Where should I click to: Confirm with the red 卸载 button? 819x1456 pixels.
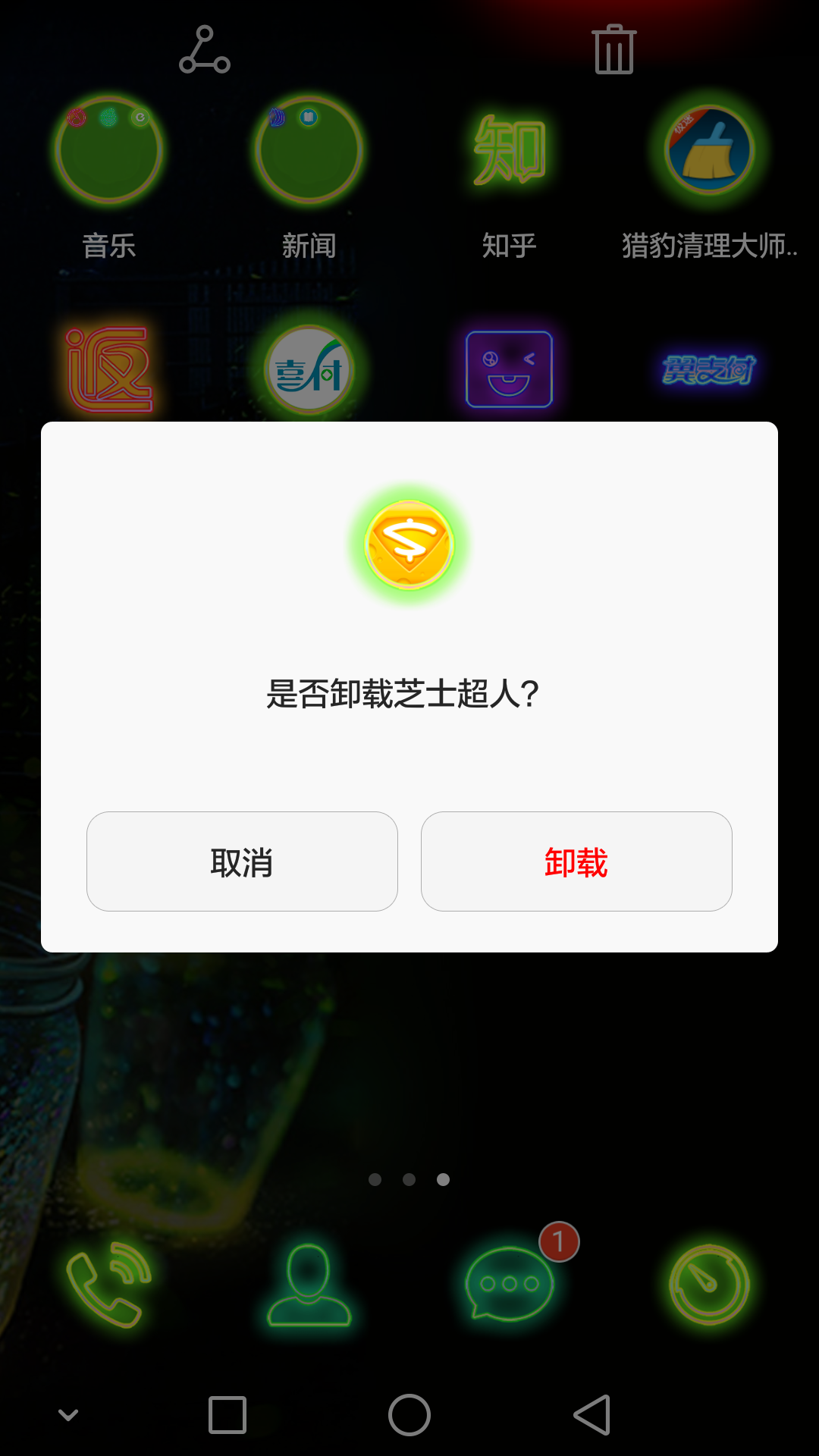(x=576, y=861)
